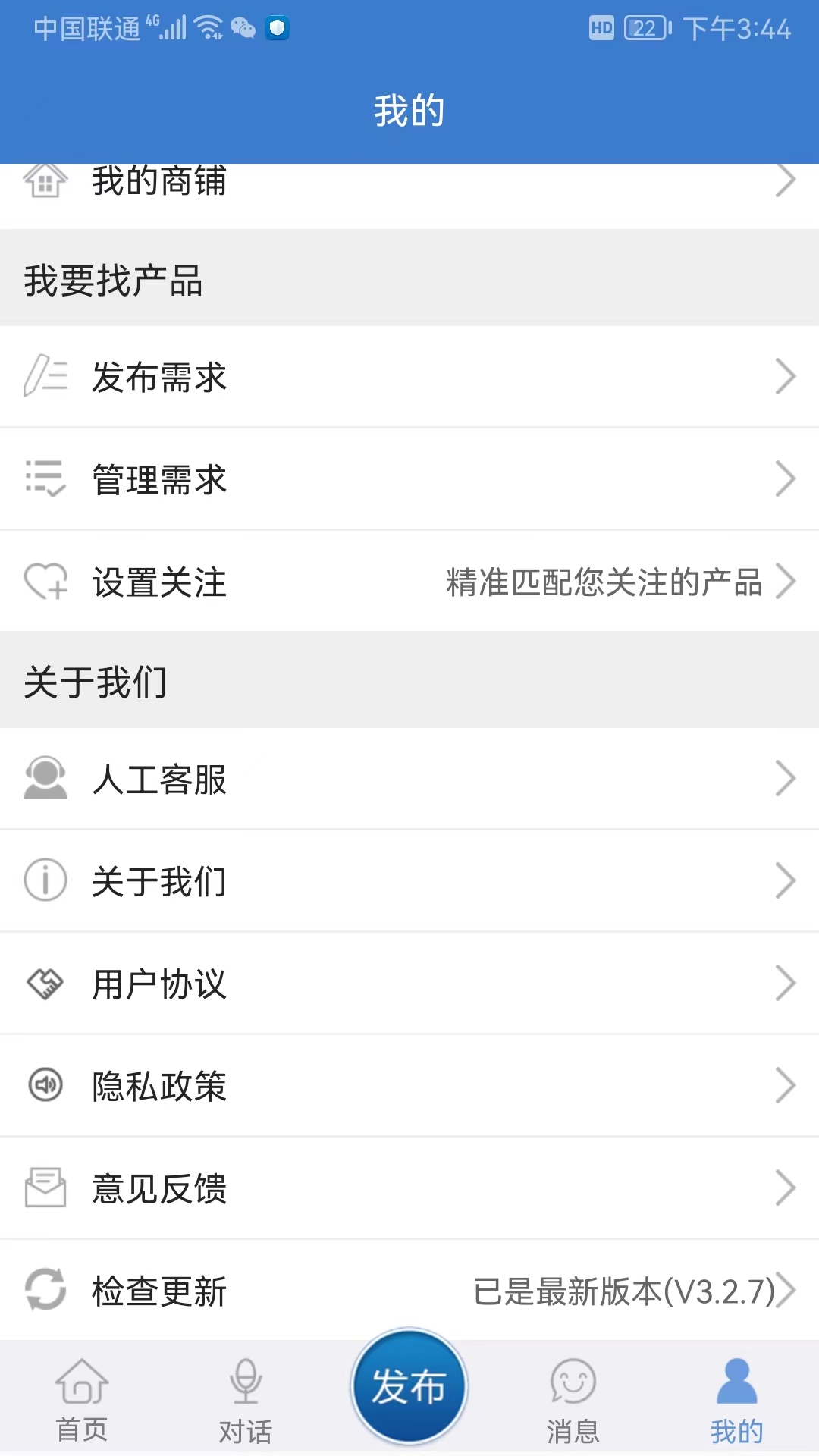Click the 设置关注 heart icon
This screenshot has width=819, height=1456.
(x=45, y=582)
